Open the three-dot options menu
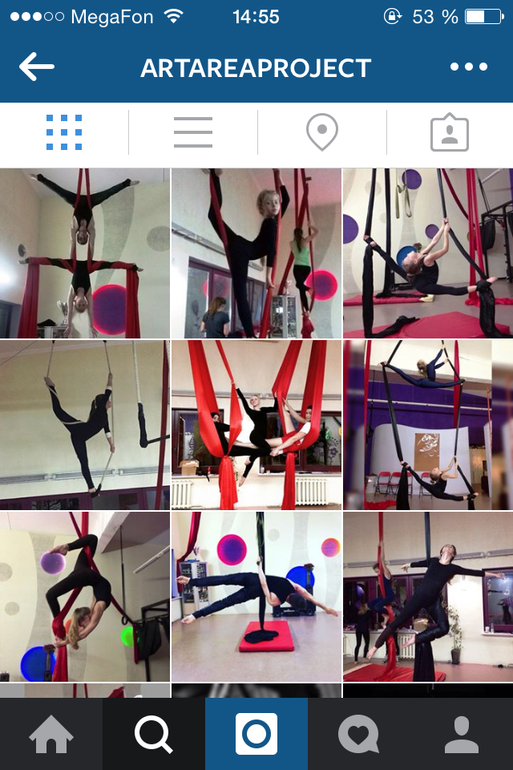This screenshot has width=513, height=770. click(x=469, y=67)
